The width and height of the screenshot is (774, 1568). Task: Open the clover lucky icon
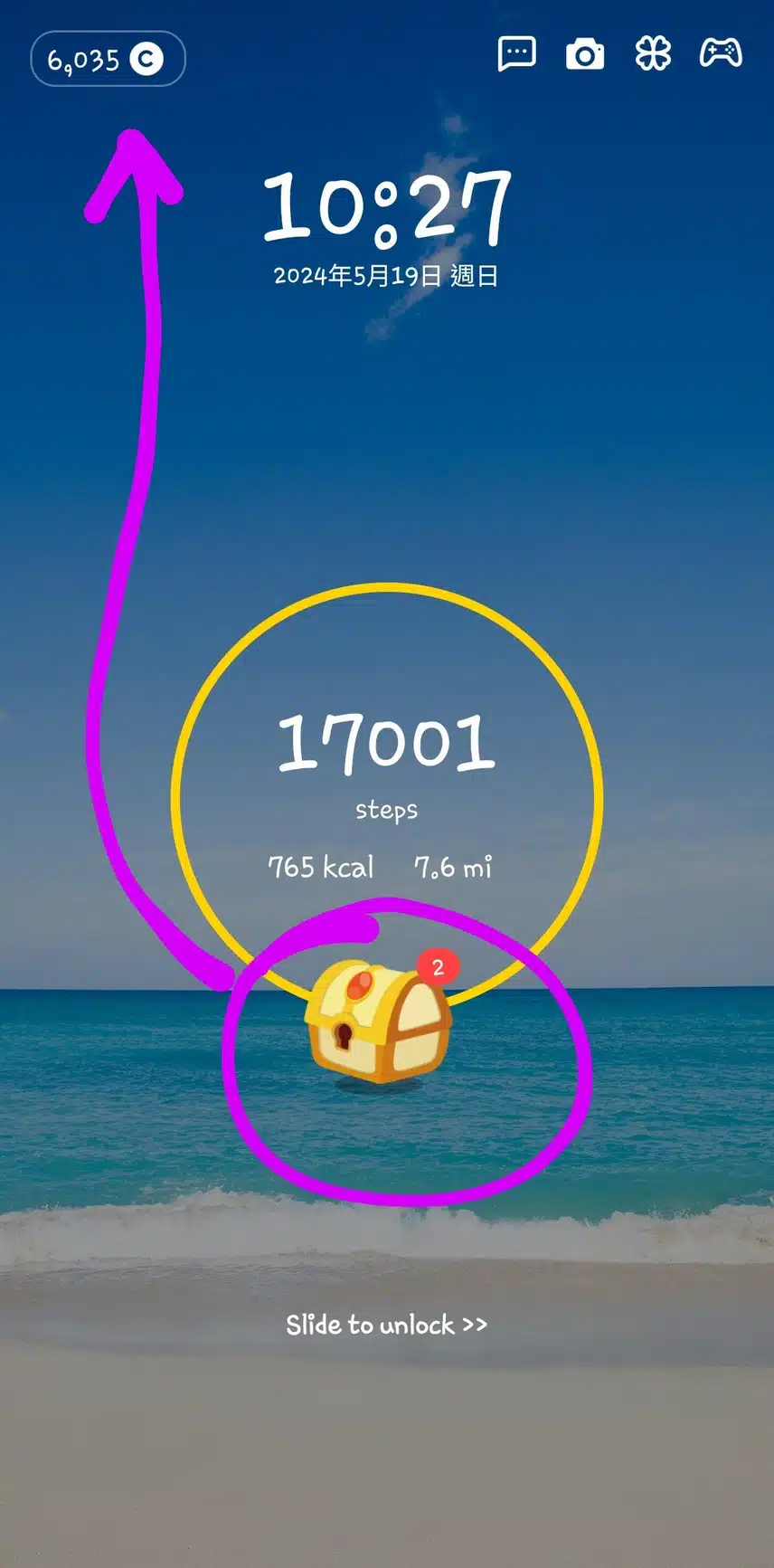653,54
